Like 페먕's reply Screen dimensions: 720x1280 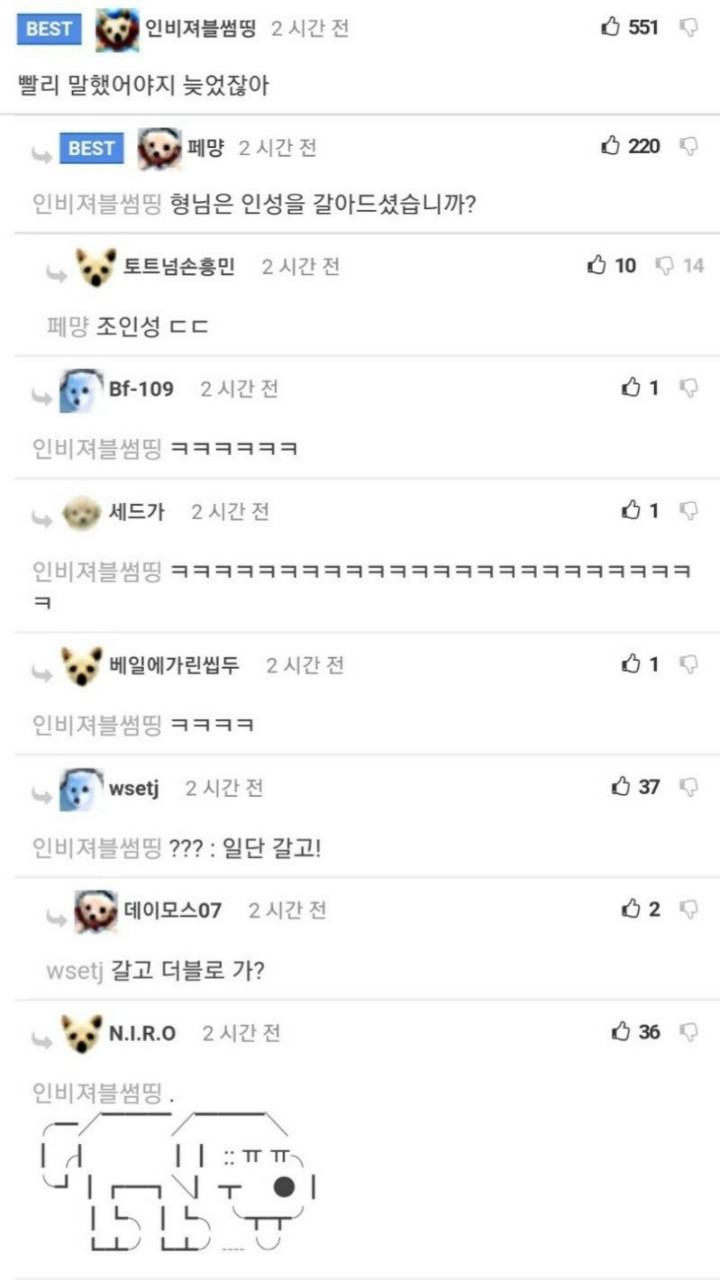[x=610, y=146]
